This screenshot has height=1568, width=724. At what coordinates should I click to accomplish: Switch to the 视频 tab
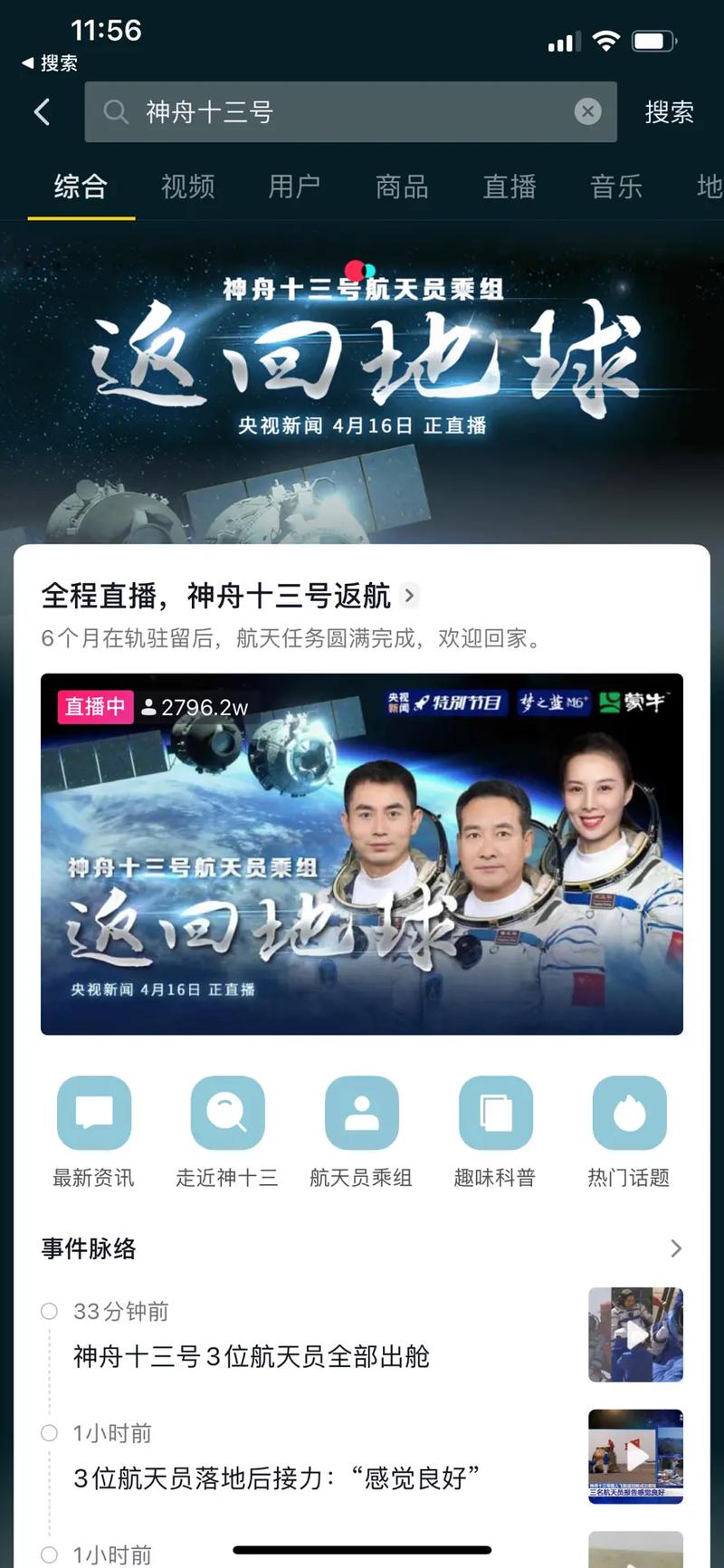pyautogui.click(x=187, y=186)
